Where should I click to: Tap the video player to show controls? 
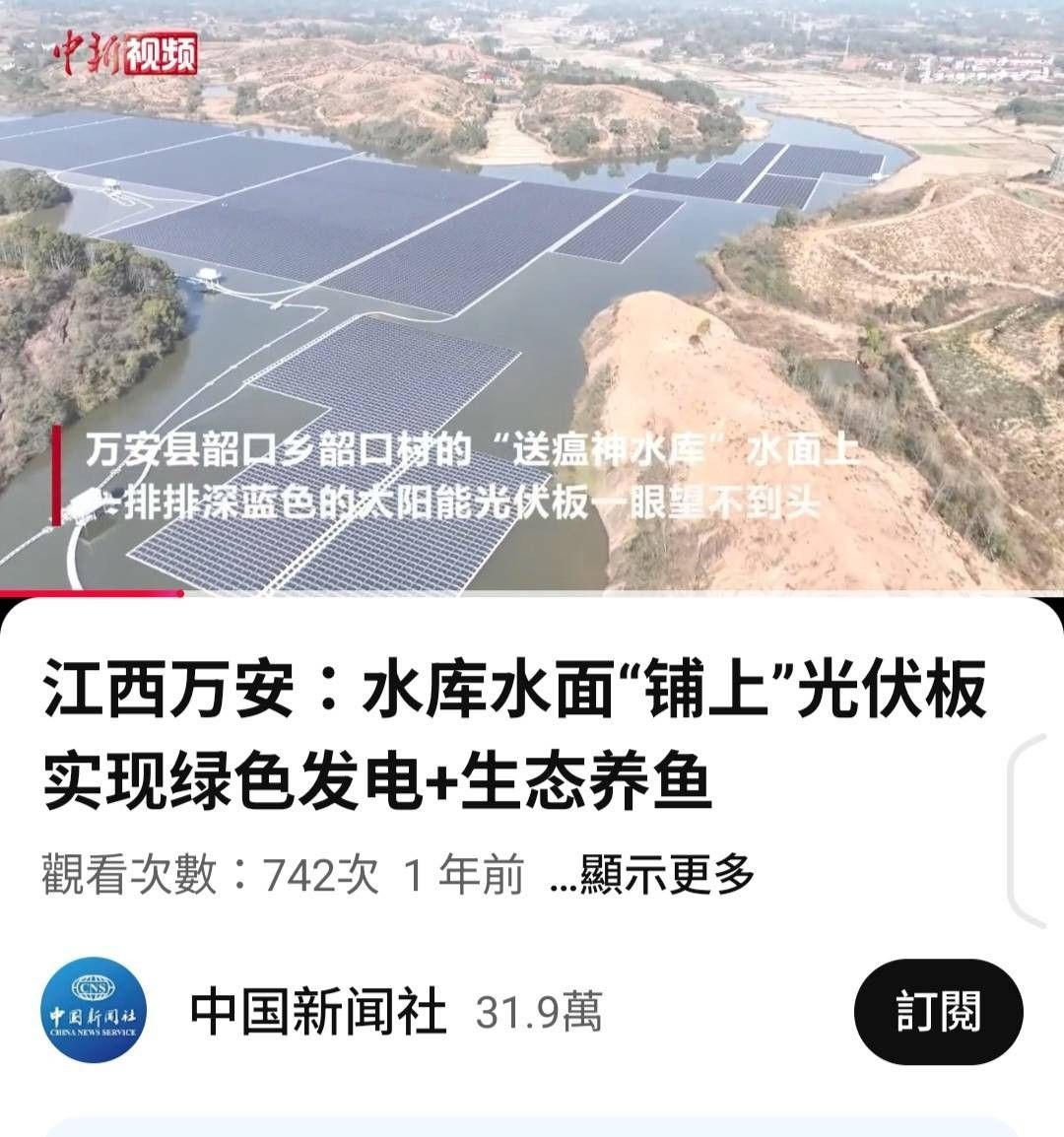click(x=532, y=296)
